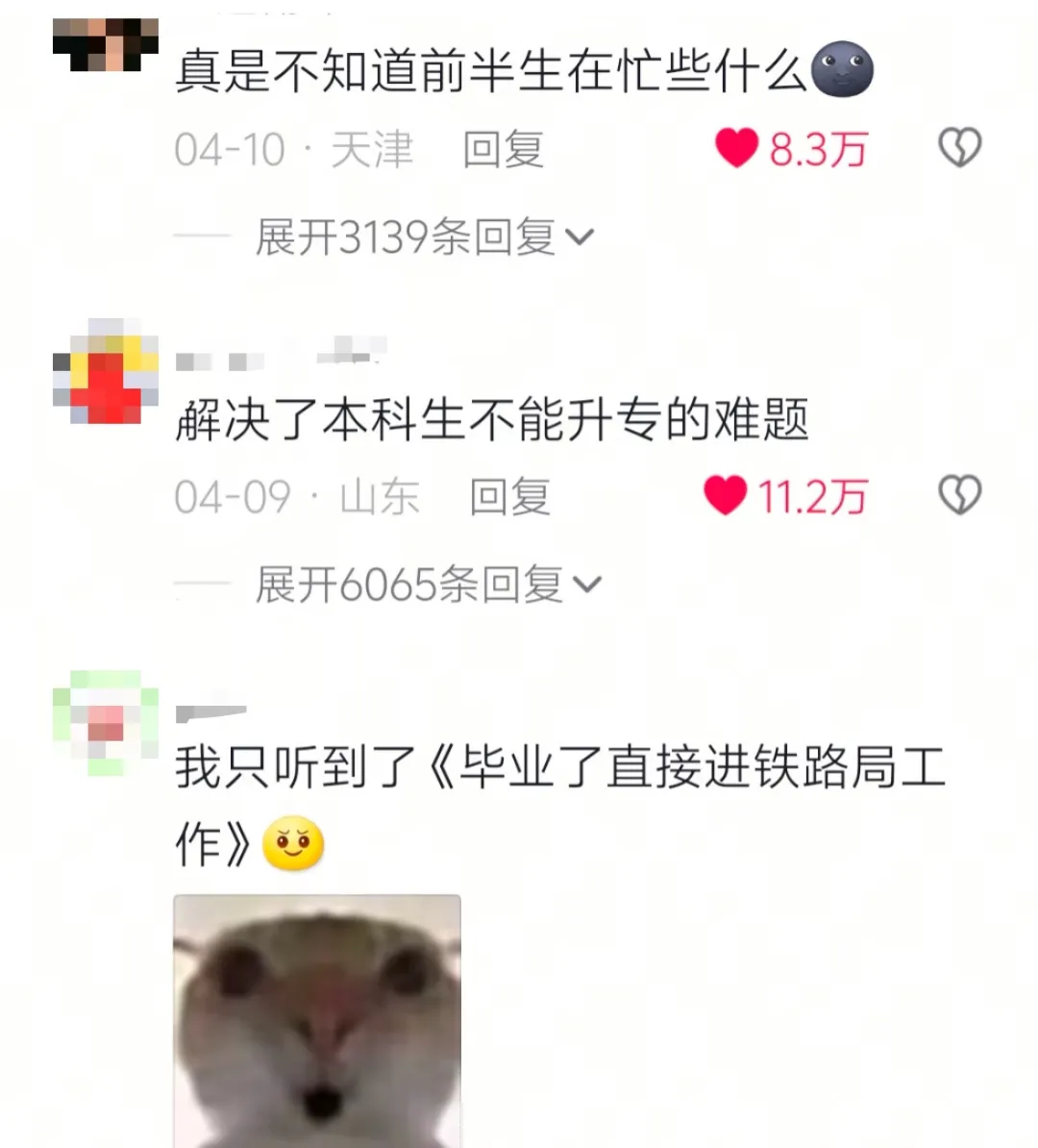Open the avatar of the 天津 commenter

(106, 44)
